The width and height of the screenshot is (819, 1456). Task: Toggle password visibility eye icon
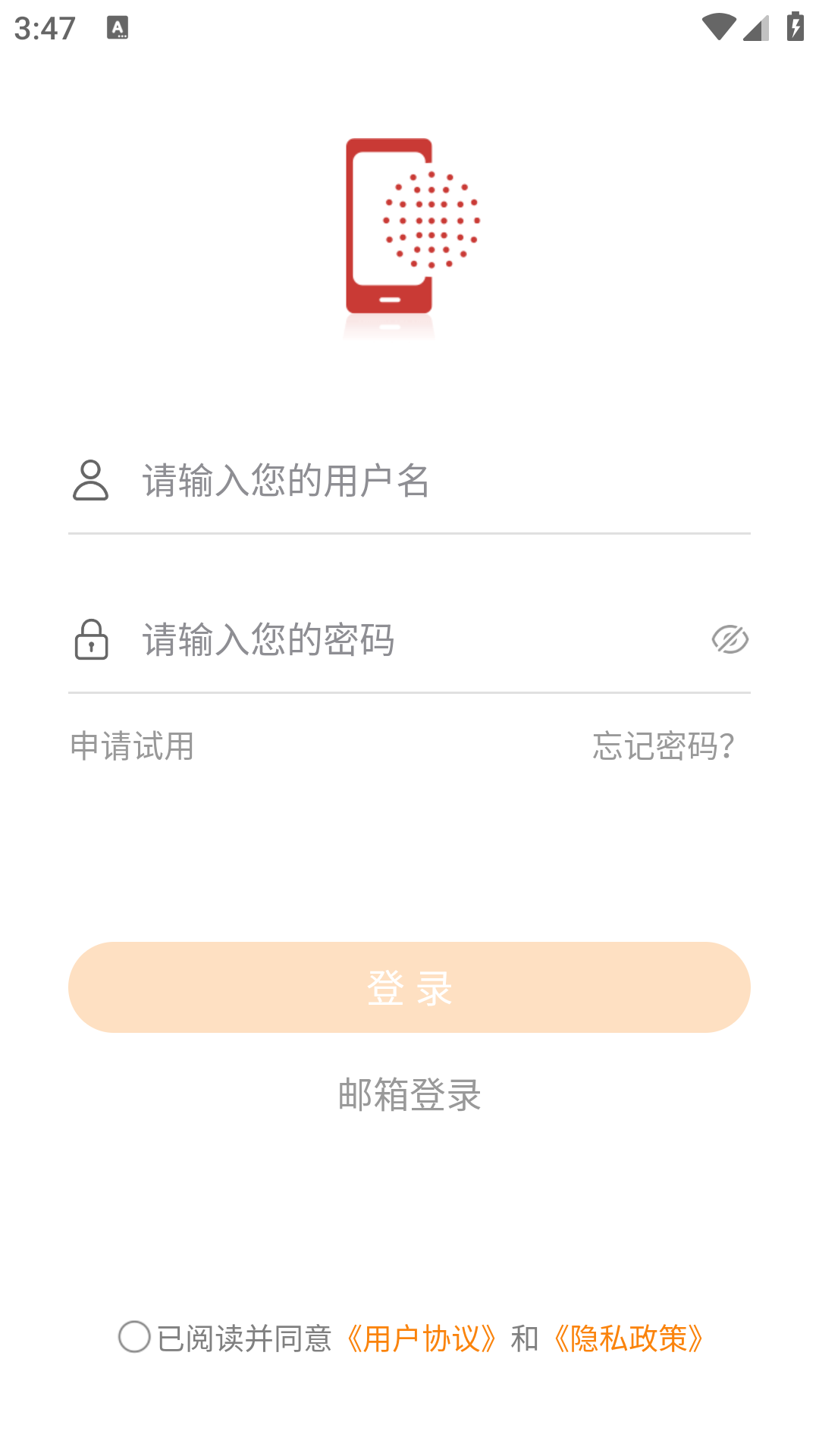(730, 639)
